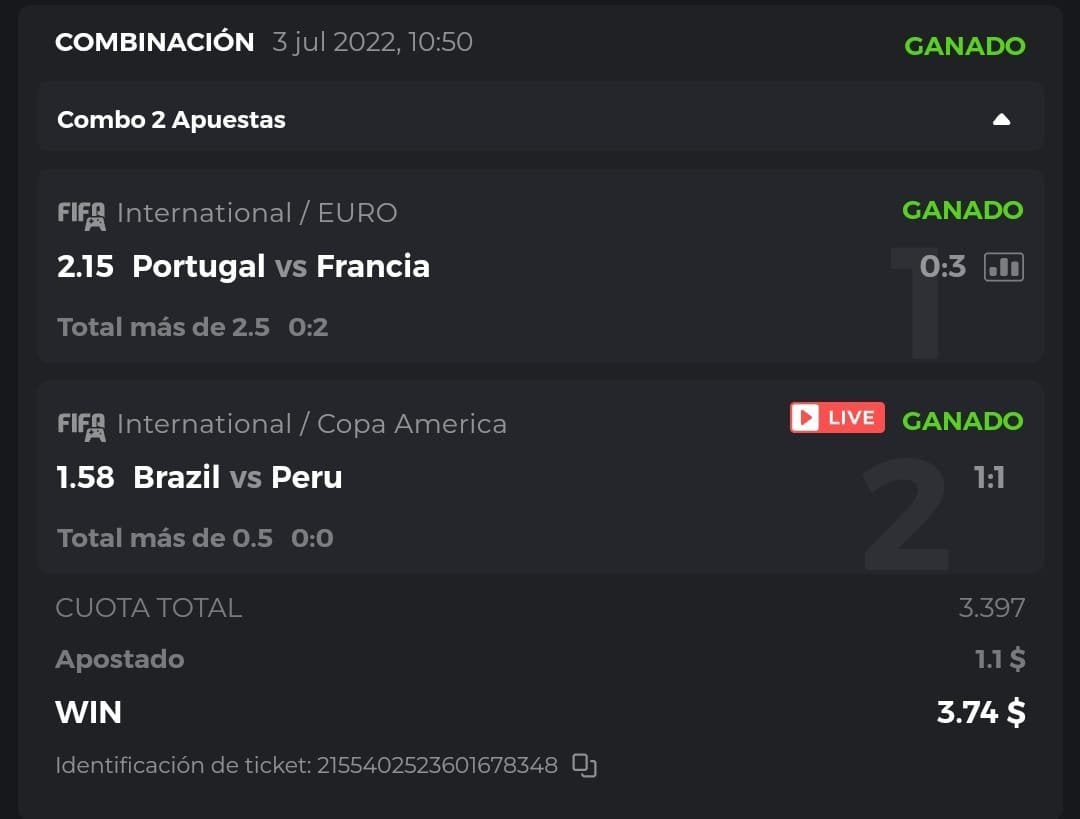The height and width of the screenshot is (819, 1080).
Task: Watch the live stream for Brazil vs Peru
Action: [x=837, y=418]
